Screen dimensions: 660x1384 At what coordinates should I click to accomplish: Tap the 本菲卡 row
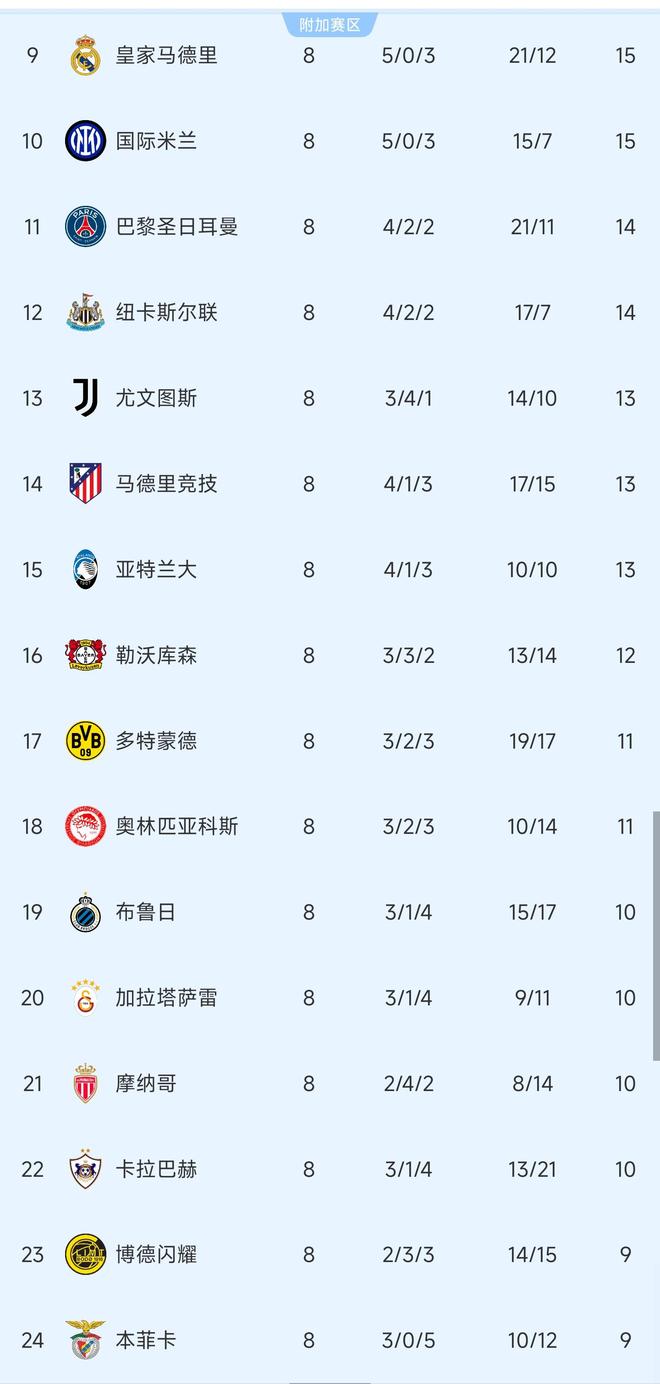(x=146, y=1340)
